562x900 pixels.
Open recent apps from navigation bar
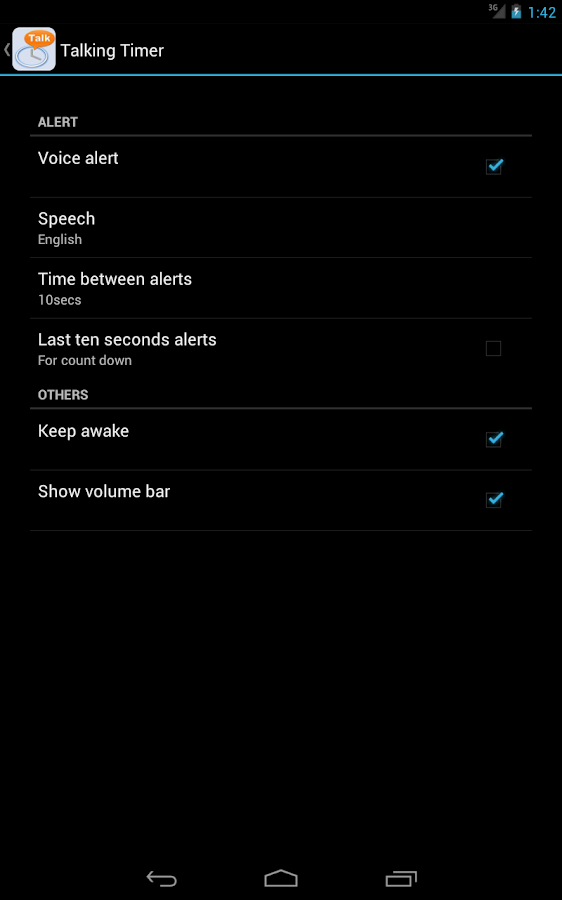401,879
